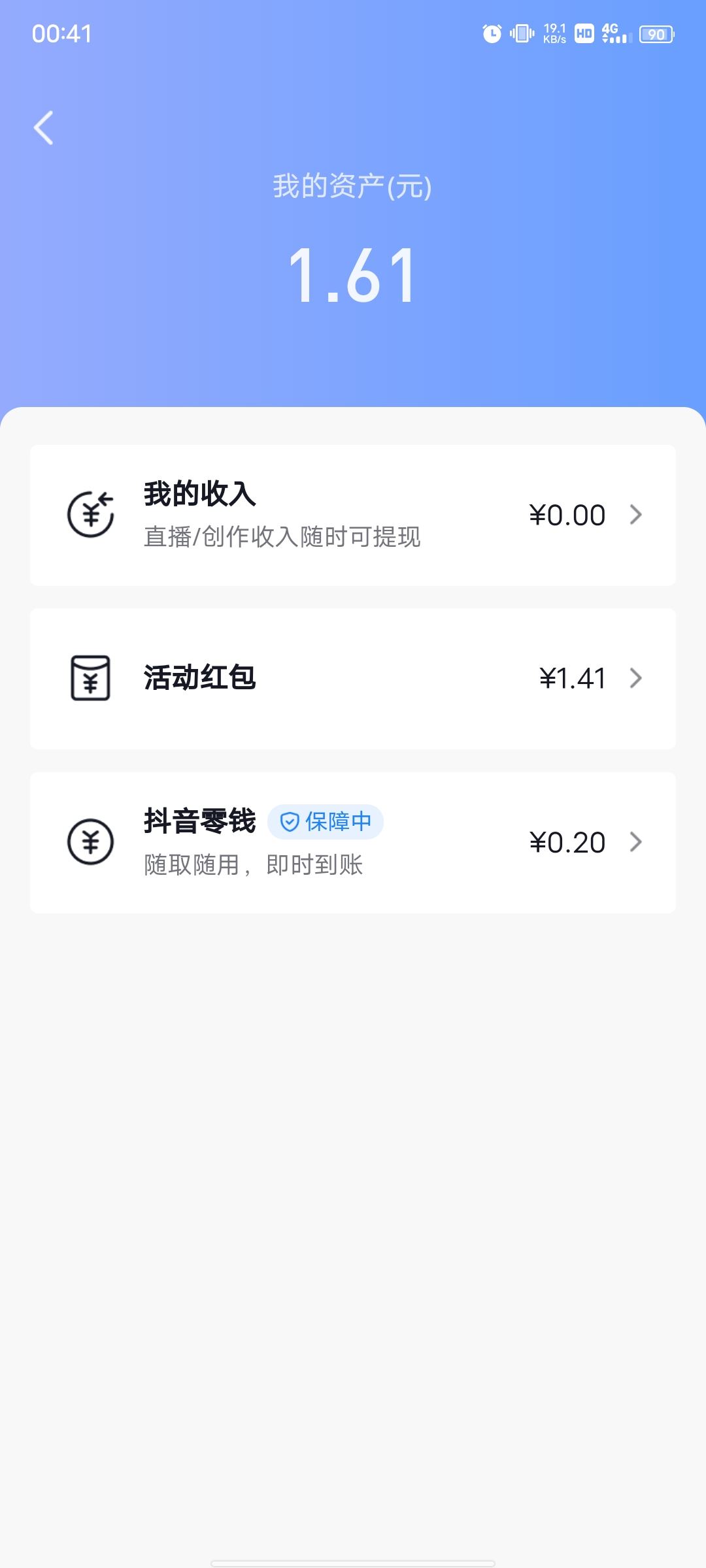Tap the battery indicator showing 90

point(656,34)
